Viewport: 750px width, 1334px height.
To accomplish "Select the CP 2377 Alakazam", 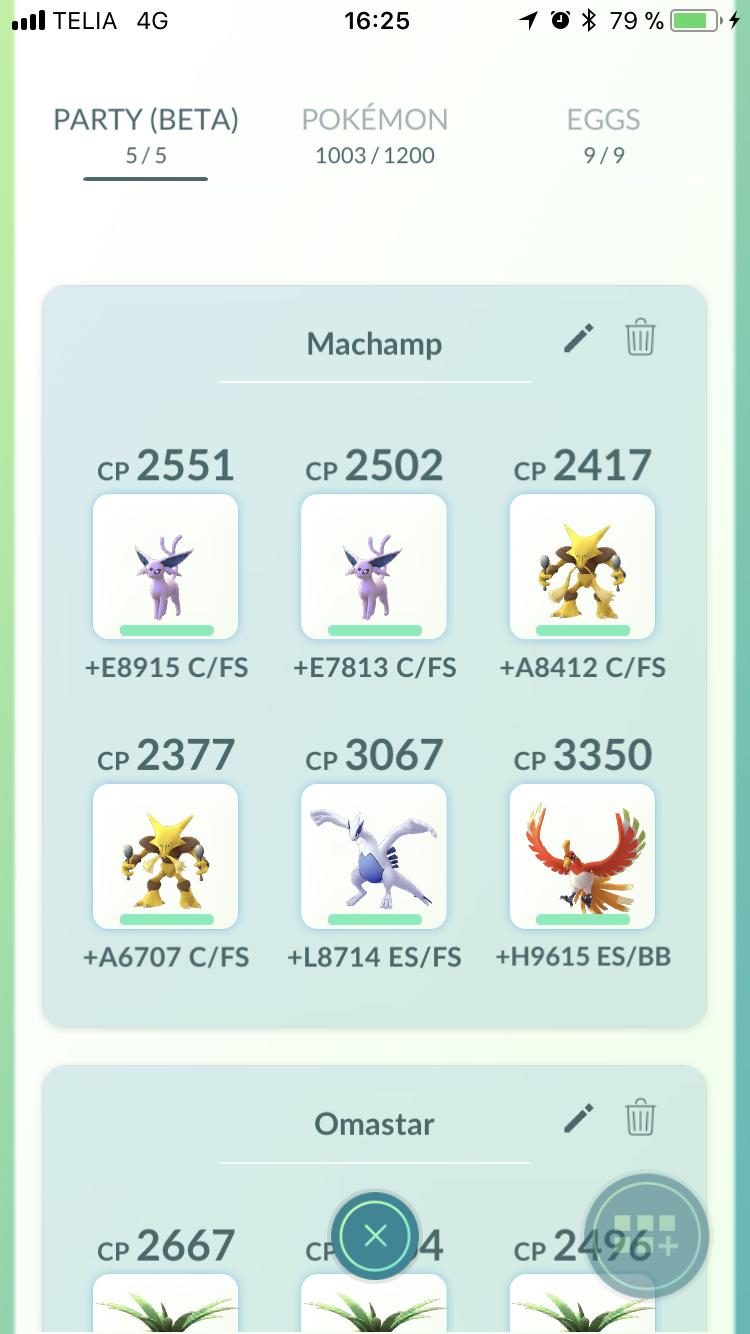I will tap(165, 856).
